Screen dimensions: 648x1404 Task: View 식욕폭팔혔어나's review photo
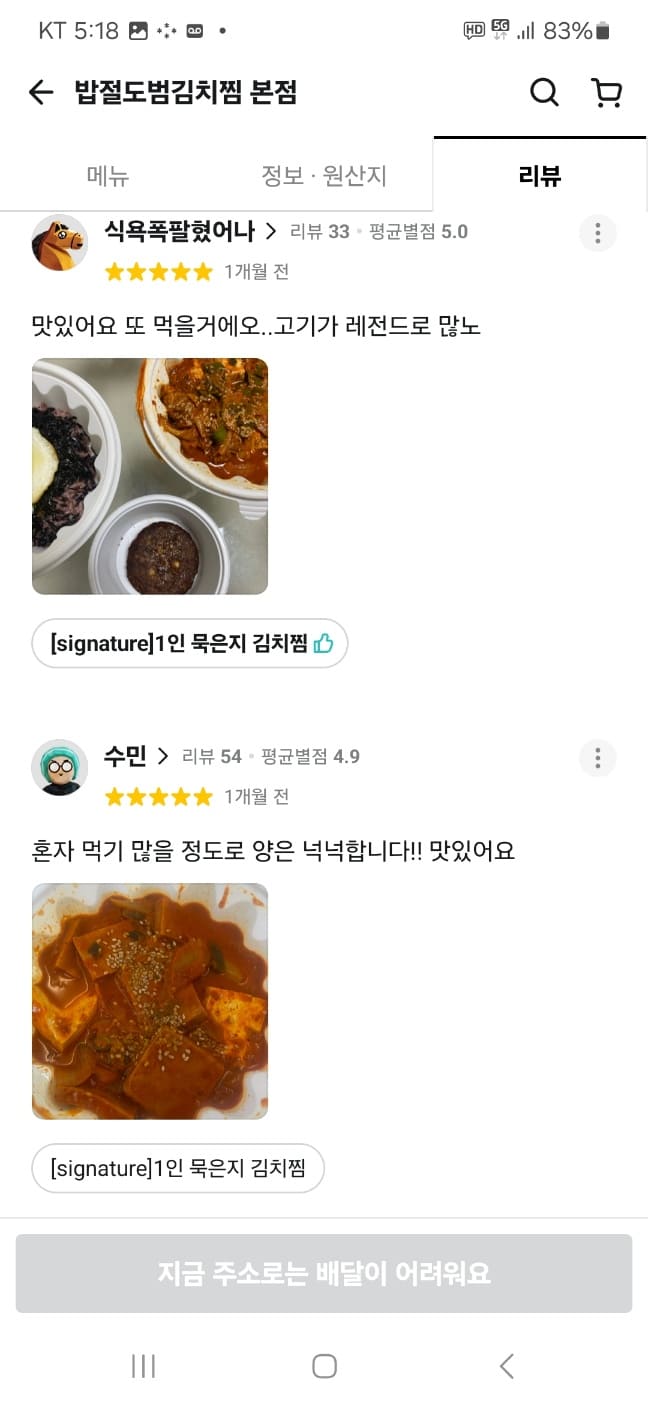[x=150, y=476]
